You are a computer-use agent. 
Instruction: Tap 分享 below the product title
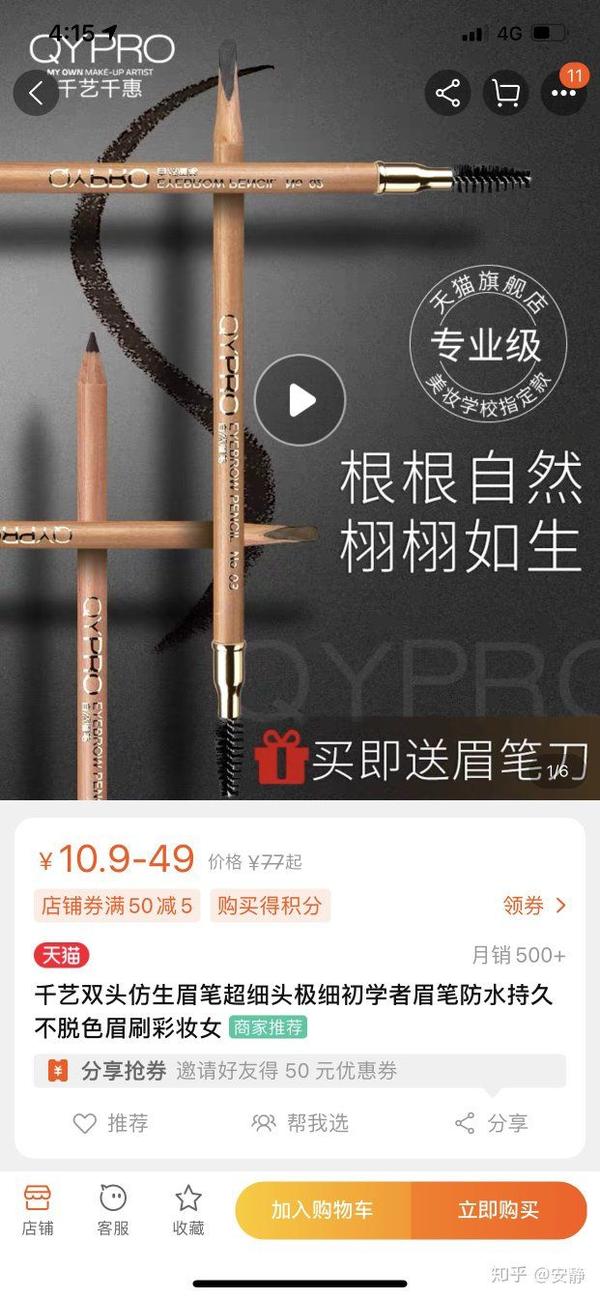[491, 1123]
